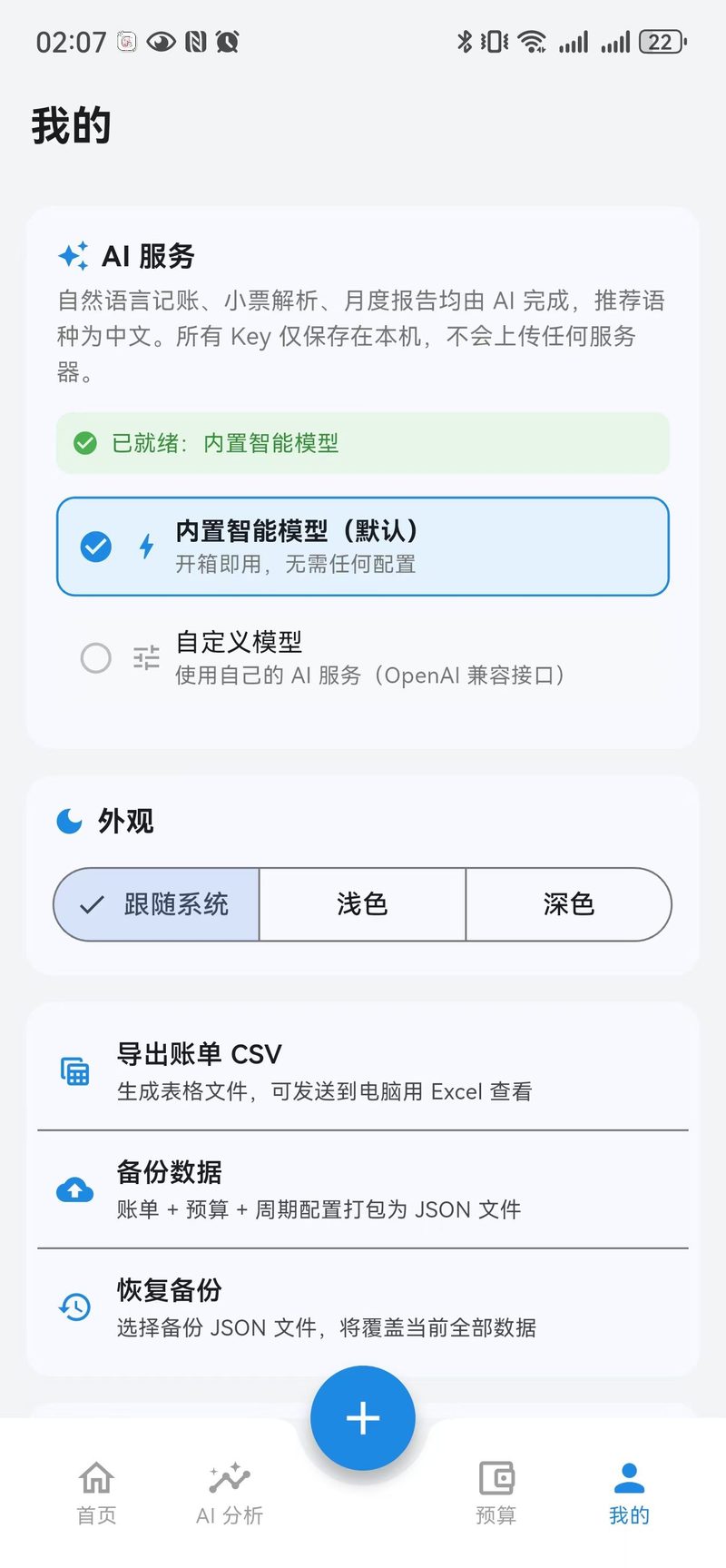Image resolution: width=726 pixels, height=1568 pixels.
Task: Switch appearance to 深色
Action: pyautogui.click(x=569, y=904)
